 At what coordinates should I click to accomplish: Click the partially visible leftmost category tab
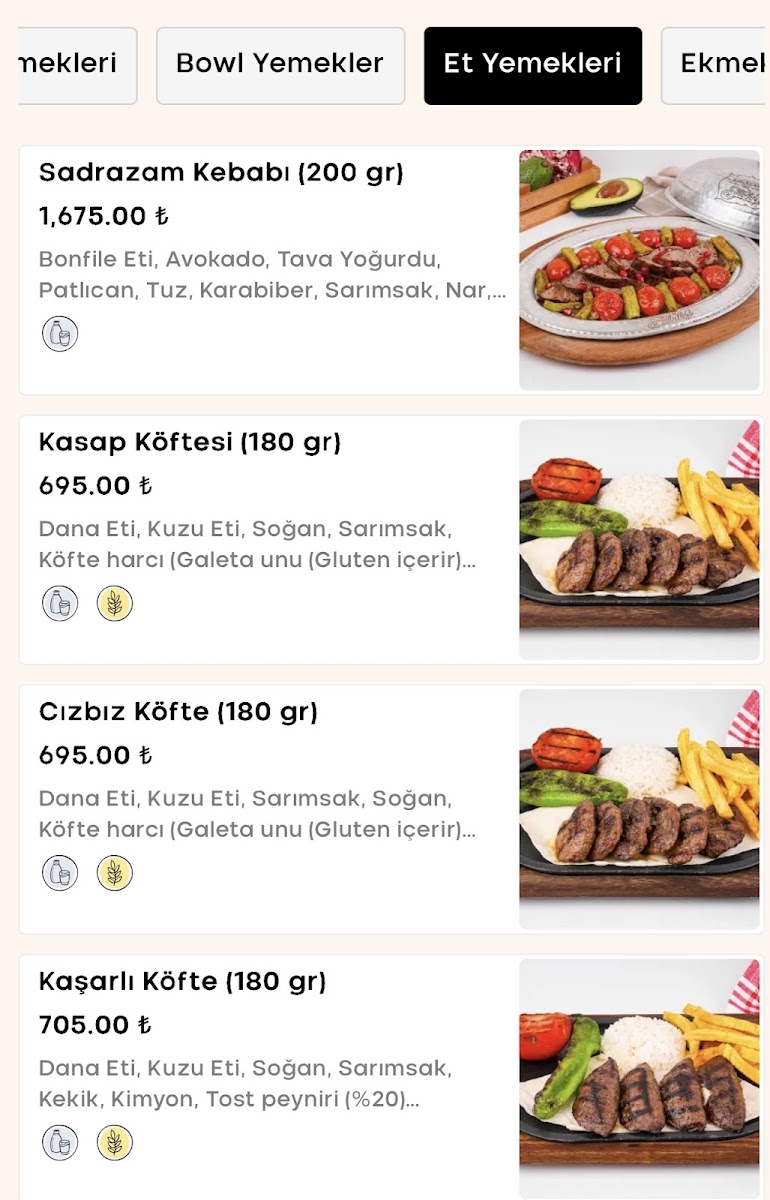point(60,64)
